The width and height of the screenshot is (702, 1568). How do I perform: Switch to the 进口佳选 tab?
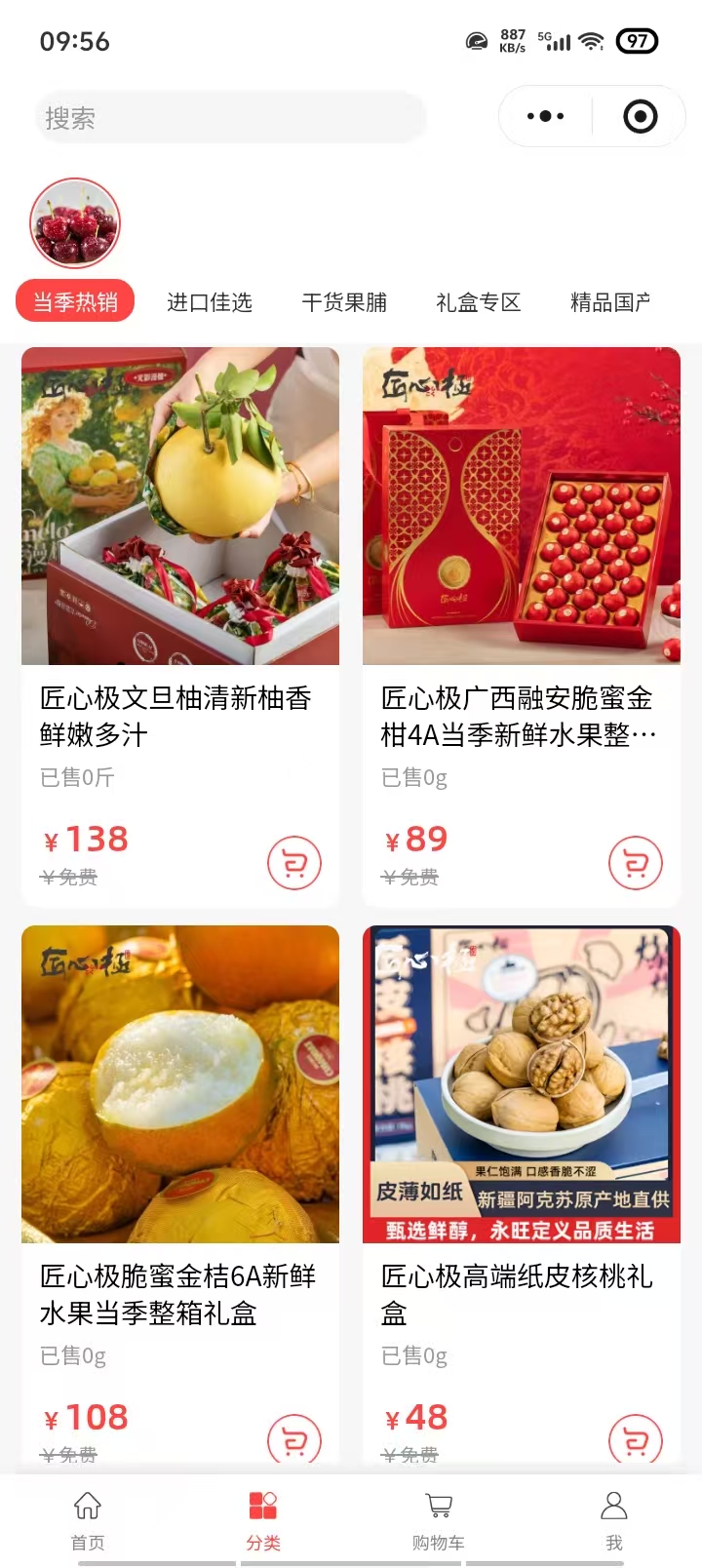coord(209,302)
